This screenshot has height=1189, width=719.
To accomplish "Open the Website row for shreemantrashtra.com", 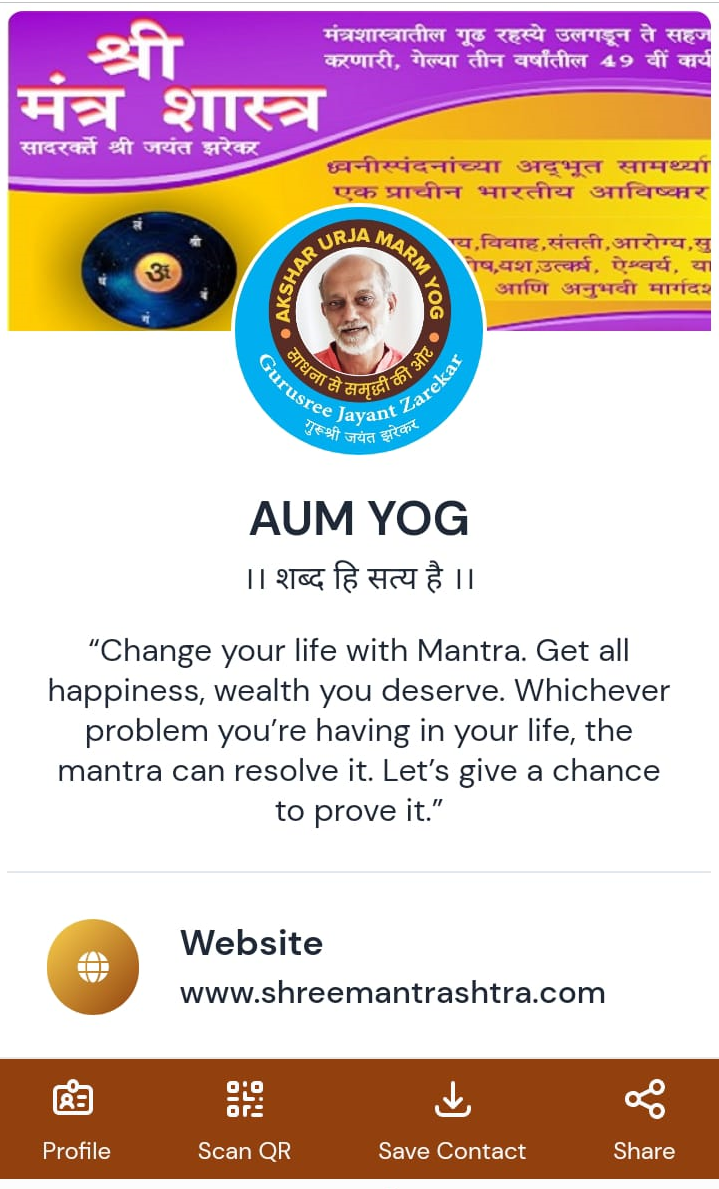I will [391, 967].
